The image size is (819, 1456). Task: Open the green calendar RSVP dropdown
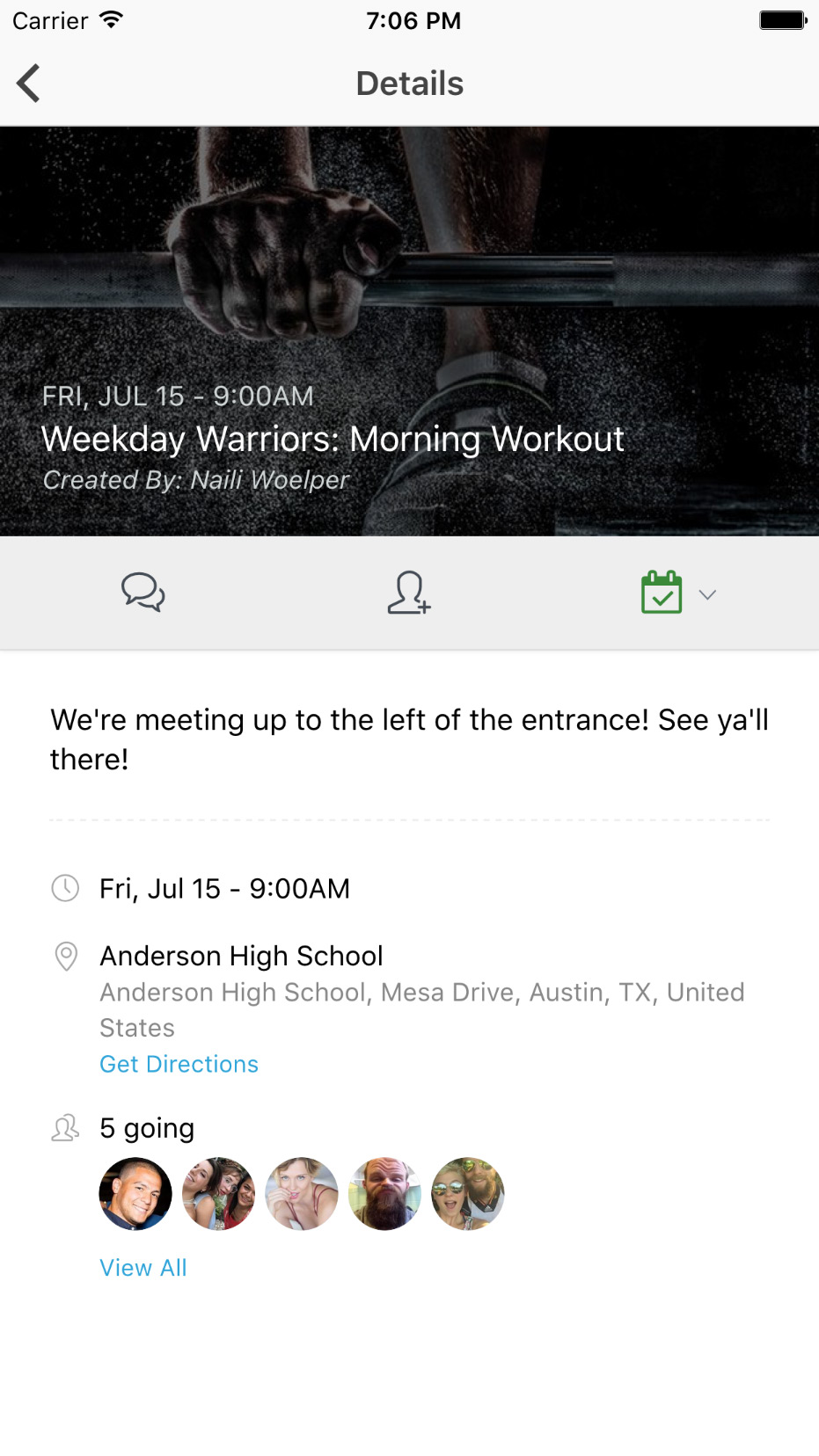[x=677, y=593]
